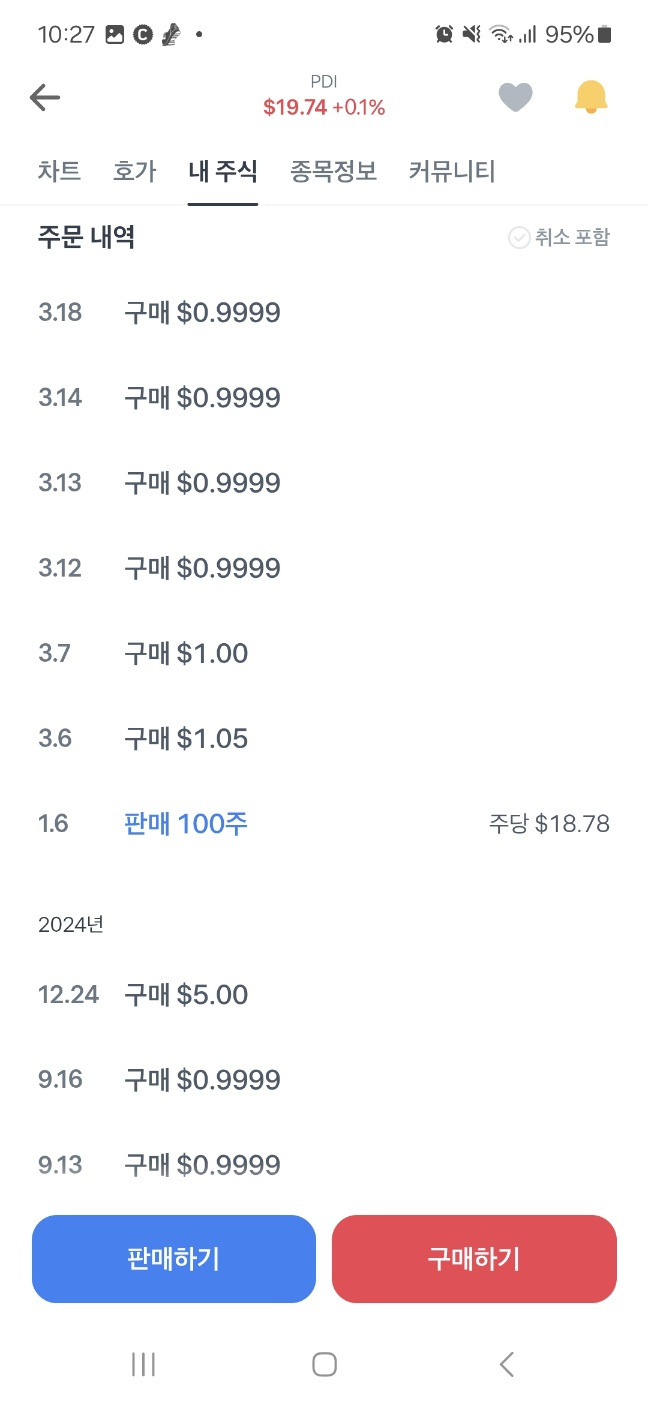Open the 3.14 구매 $0.9999 order
648x1404 pixels.
[x=324, y=398]
